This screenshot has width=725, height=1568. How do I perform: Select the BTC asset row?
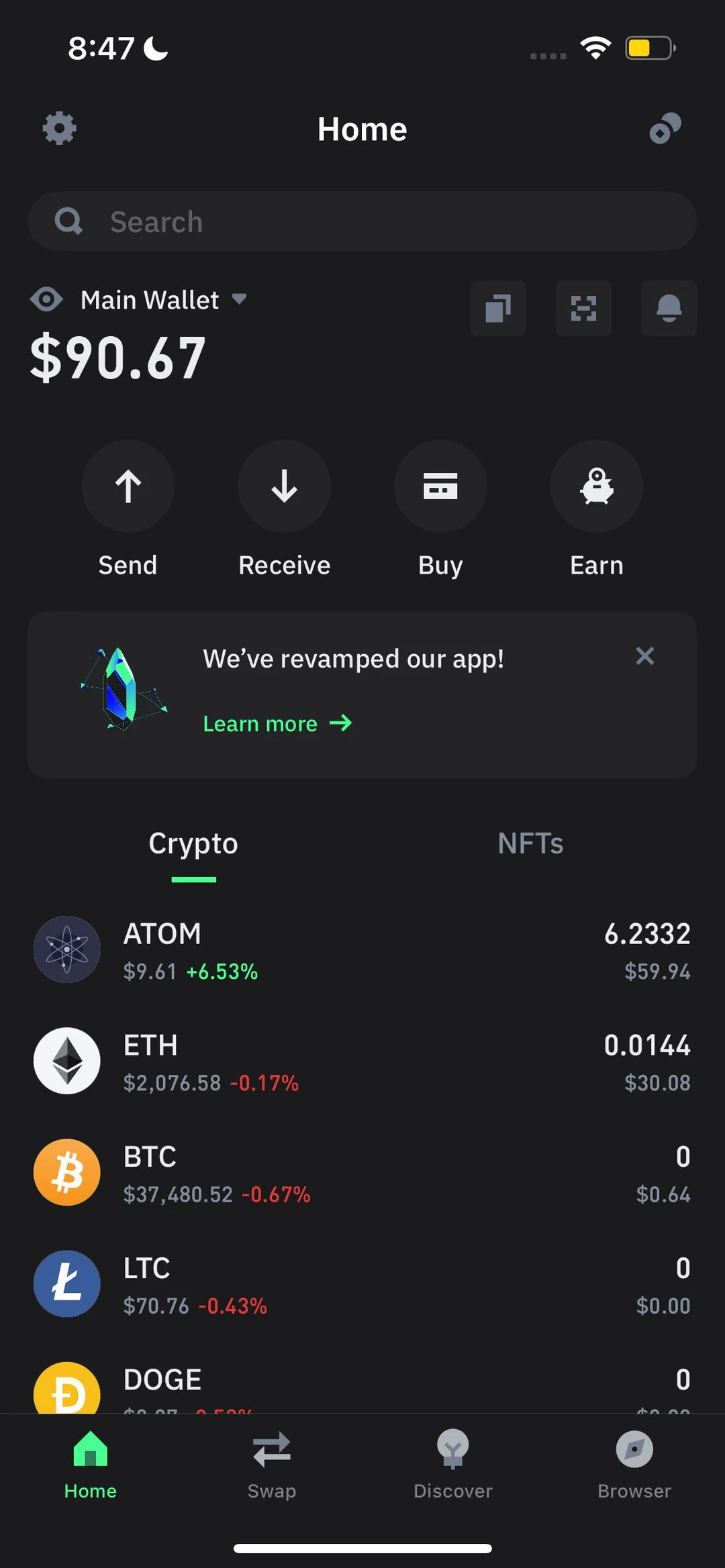[x=362, y=1173]
